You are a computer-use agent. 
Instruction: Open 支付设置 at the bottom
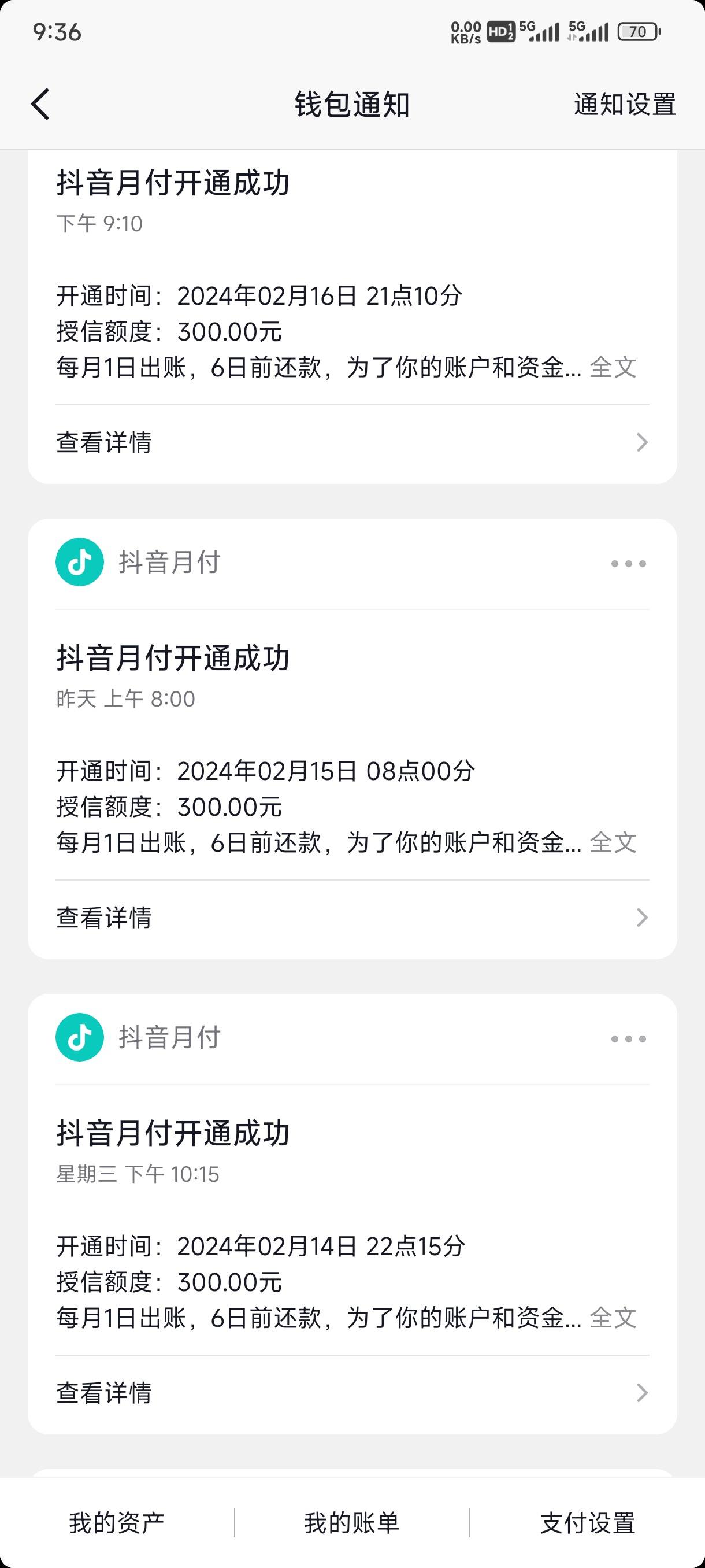point(588,1523)
